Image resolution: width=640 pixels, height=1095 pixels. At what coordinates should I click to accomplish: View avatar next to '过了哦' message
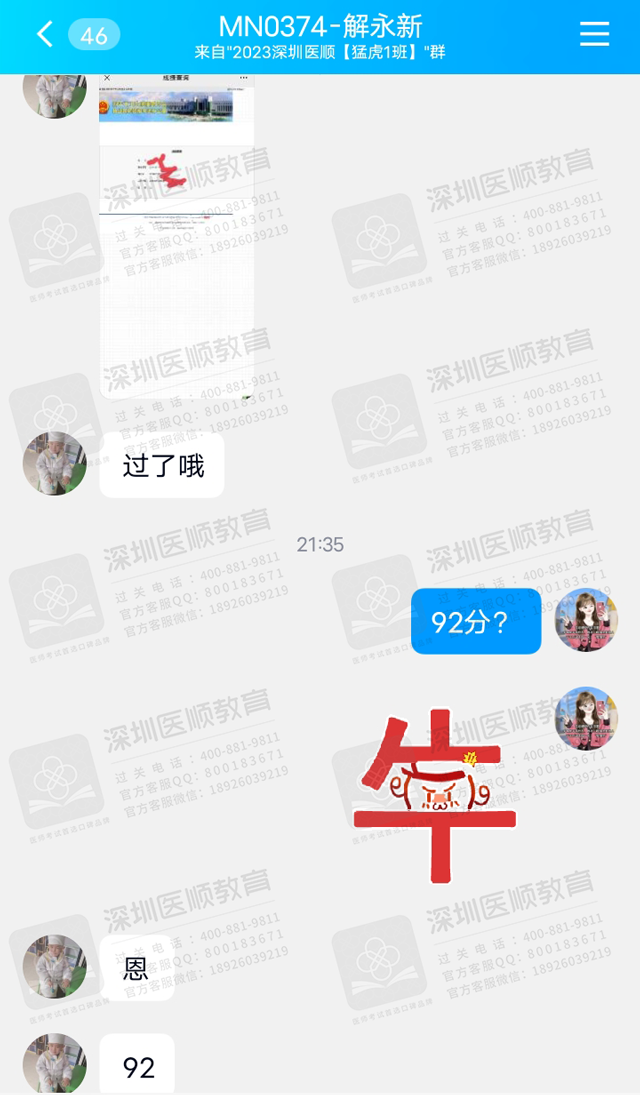click(x=55, y=464)
